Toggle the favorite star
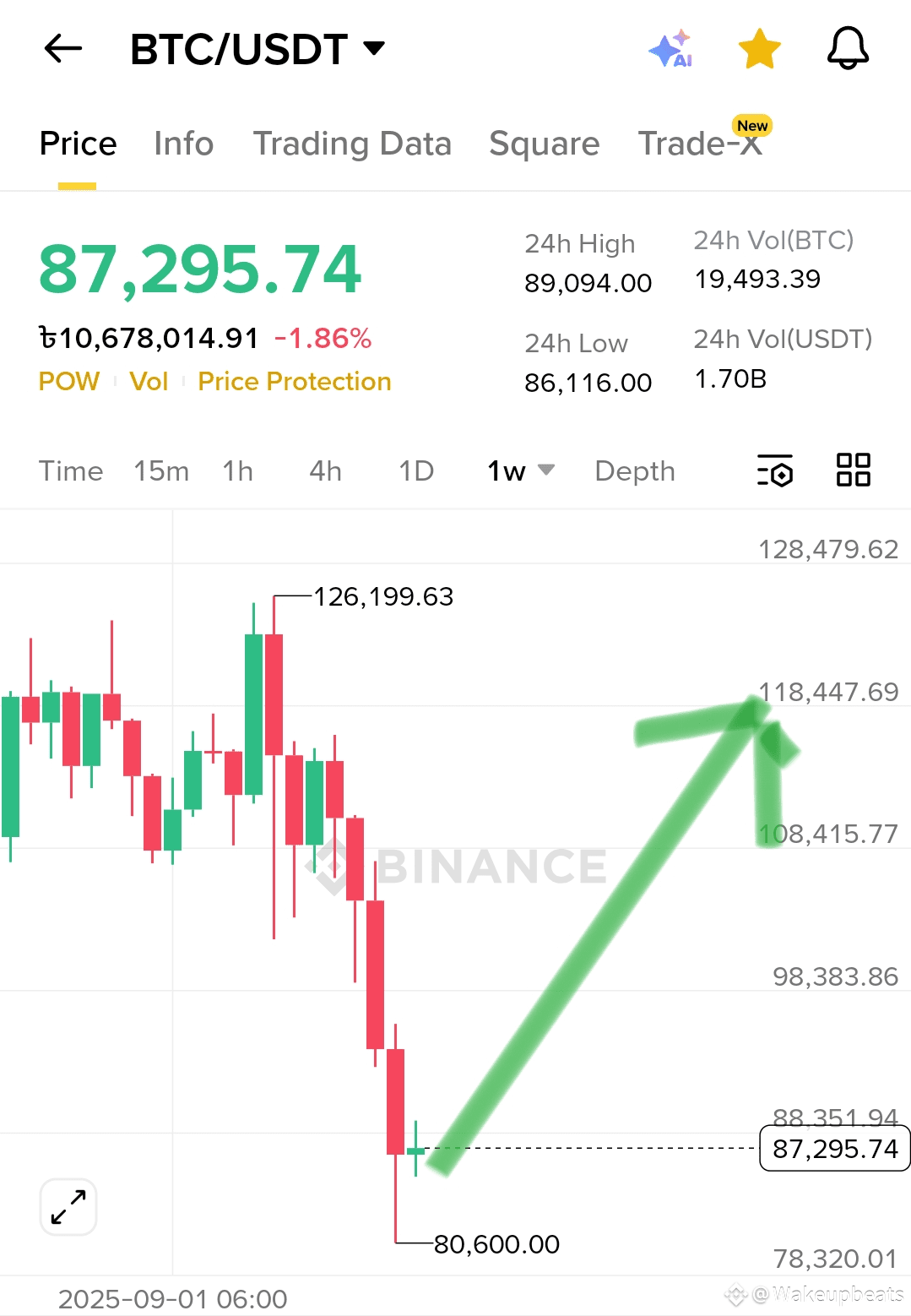Screen dimensions: 911x1316 point(759,49)
